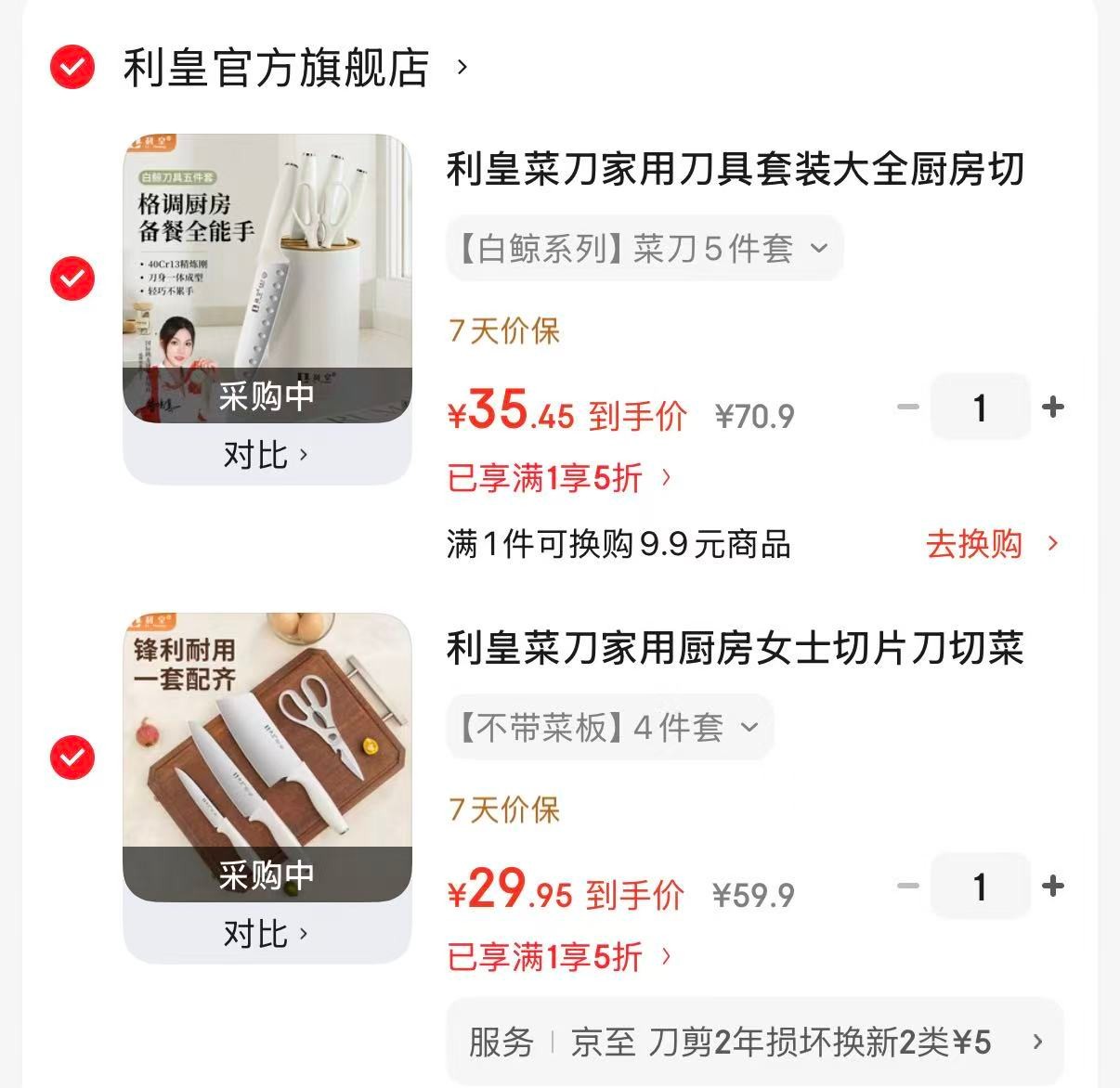Change the 【白鲸系列】菜刀5件套 variant

(x=645, y=248)
